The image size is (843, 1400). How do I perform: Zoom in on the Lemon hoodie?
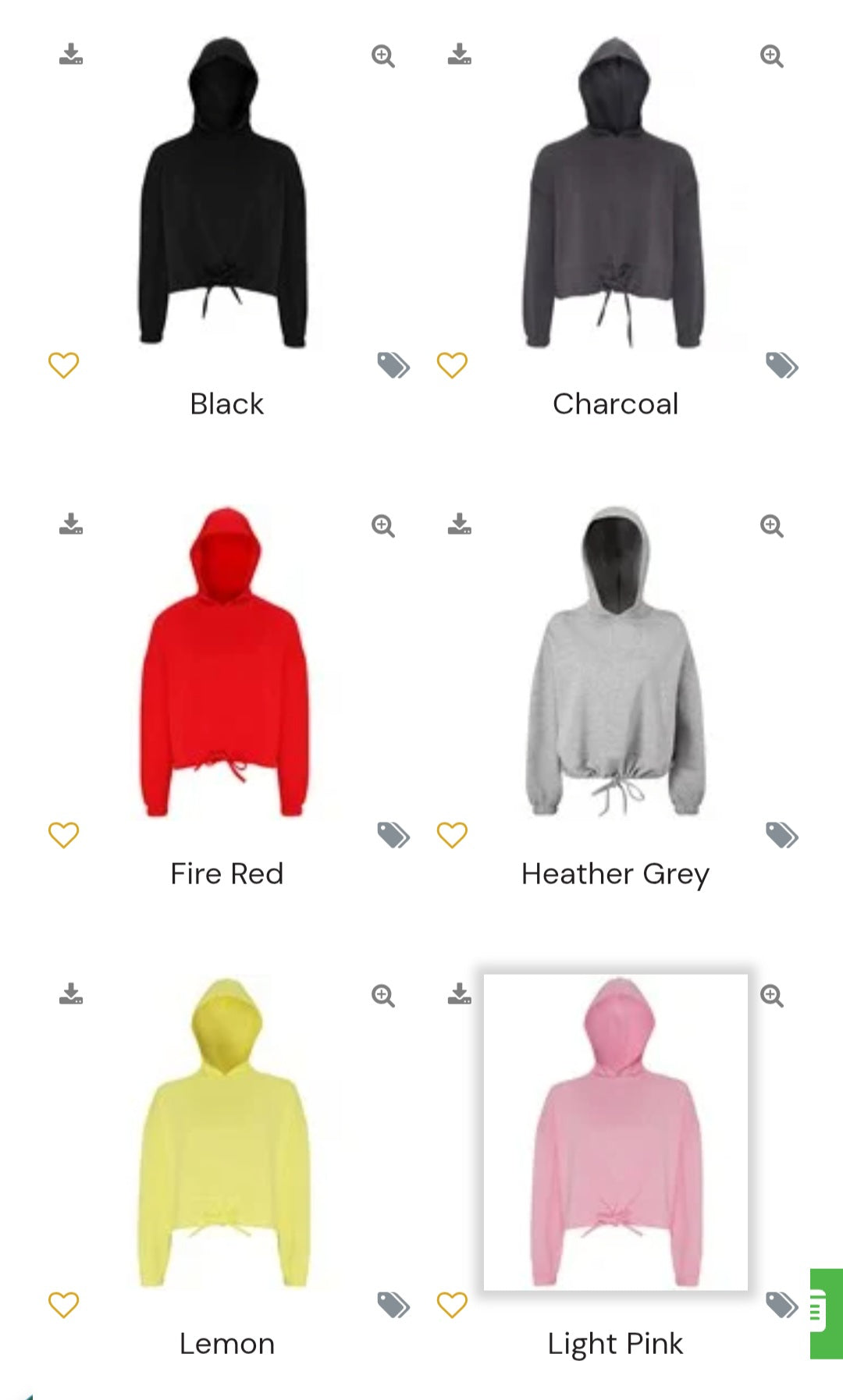(x=382, y=996)
